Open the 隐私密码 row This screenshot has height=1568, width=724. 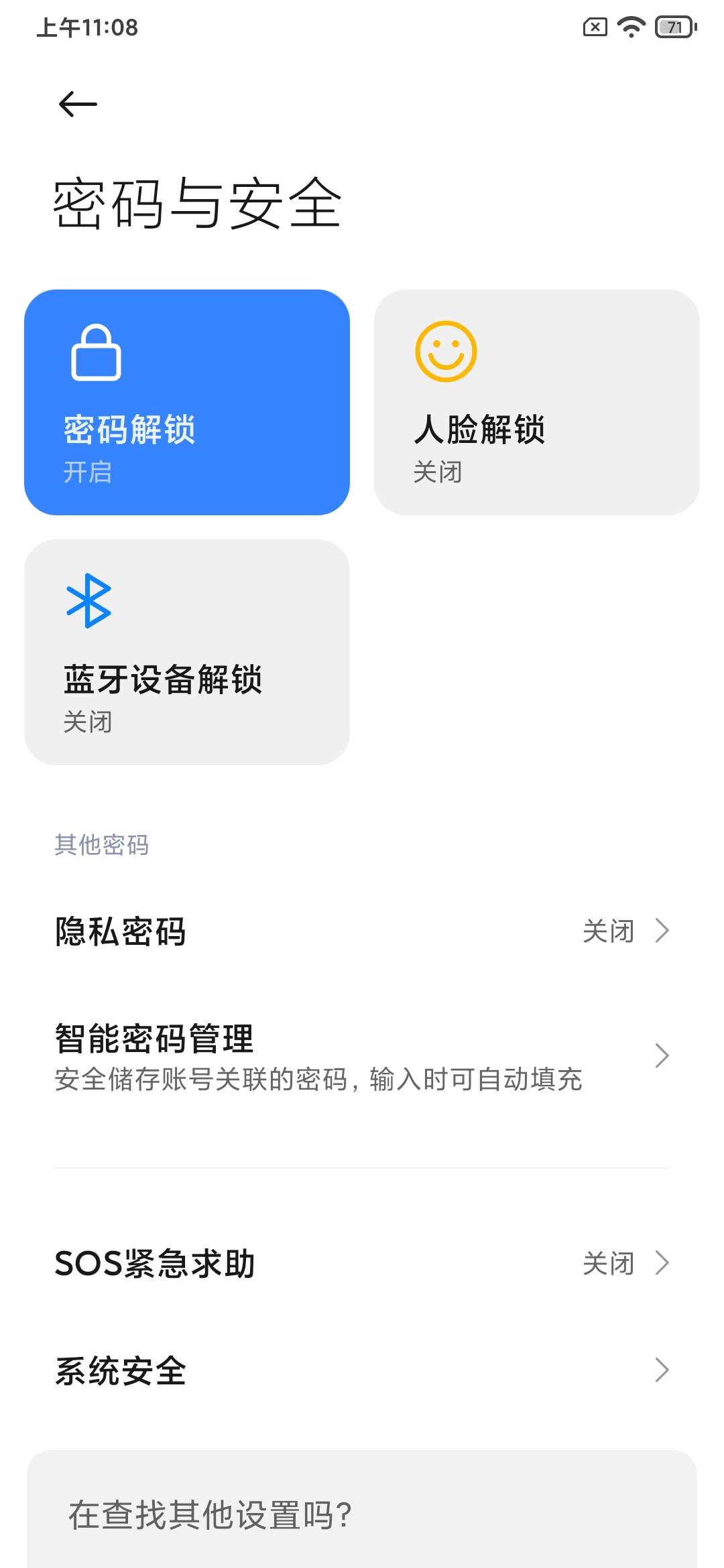362,931
